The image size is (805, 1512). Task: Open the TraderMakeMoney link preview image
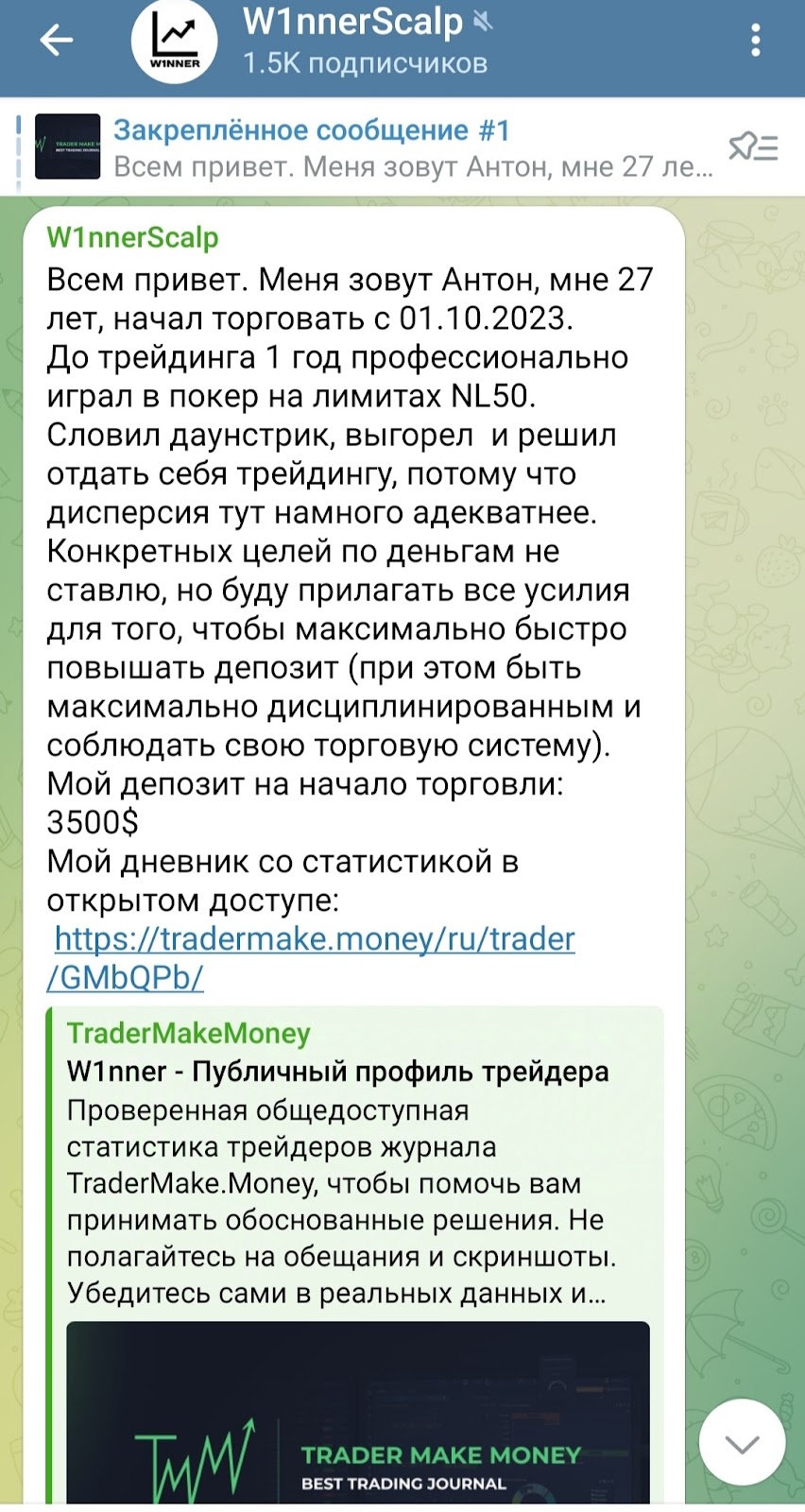coord(357,1411)
